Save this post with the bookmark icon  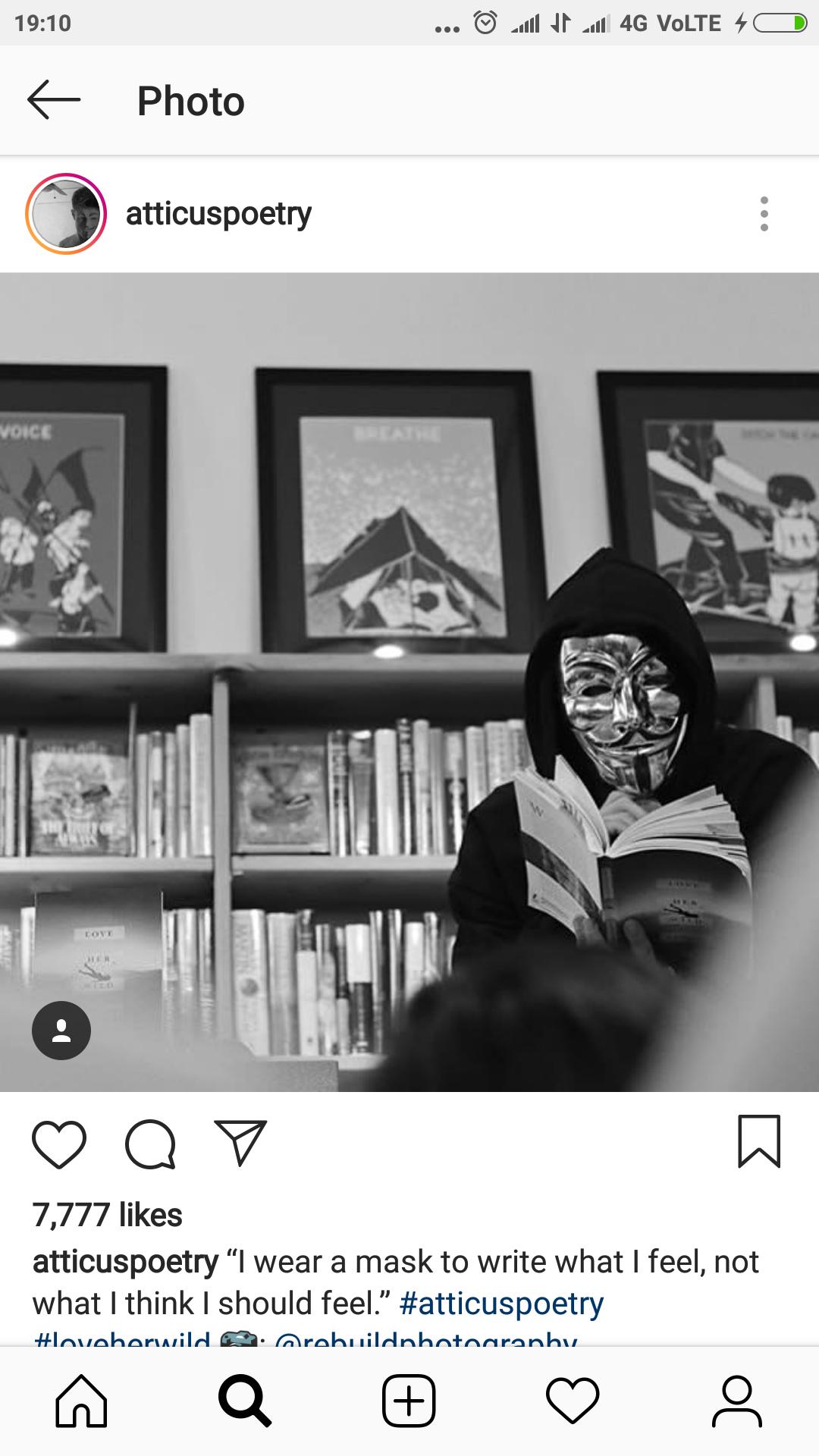click(x=759, y=1141)
